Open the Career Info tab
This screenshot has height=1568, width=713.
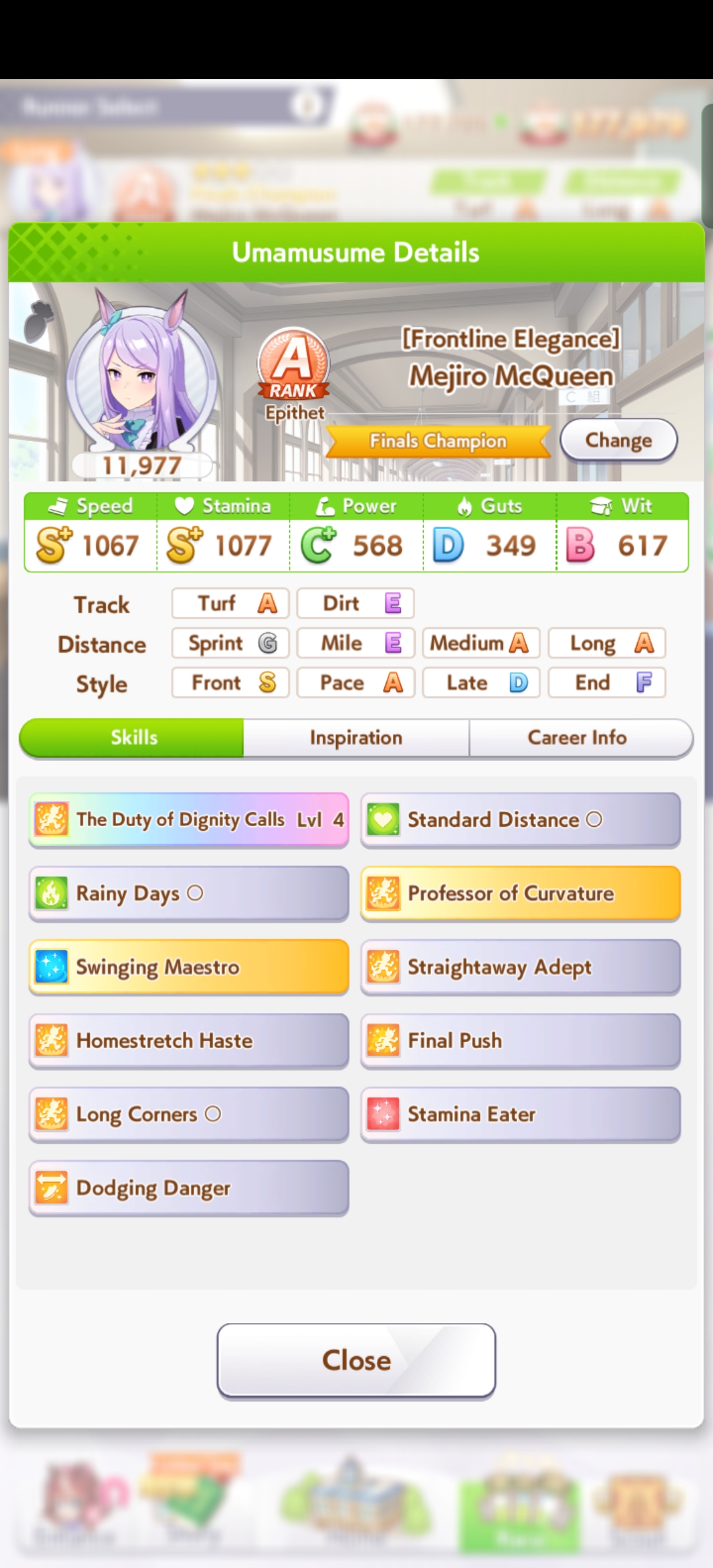[x=577, y=738]
